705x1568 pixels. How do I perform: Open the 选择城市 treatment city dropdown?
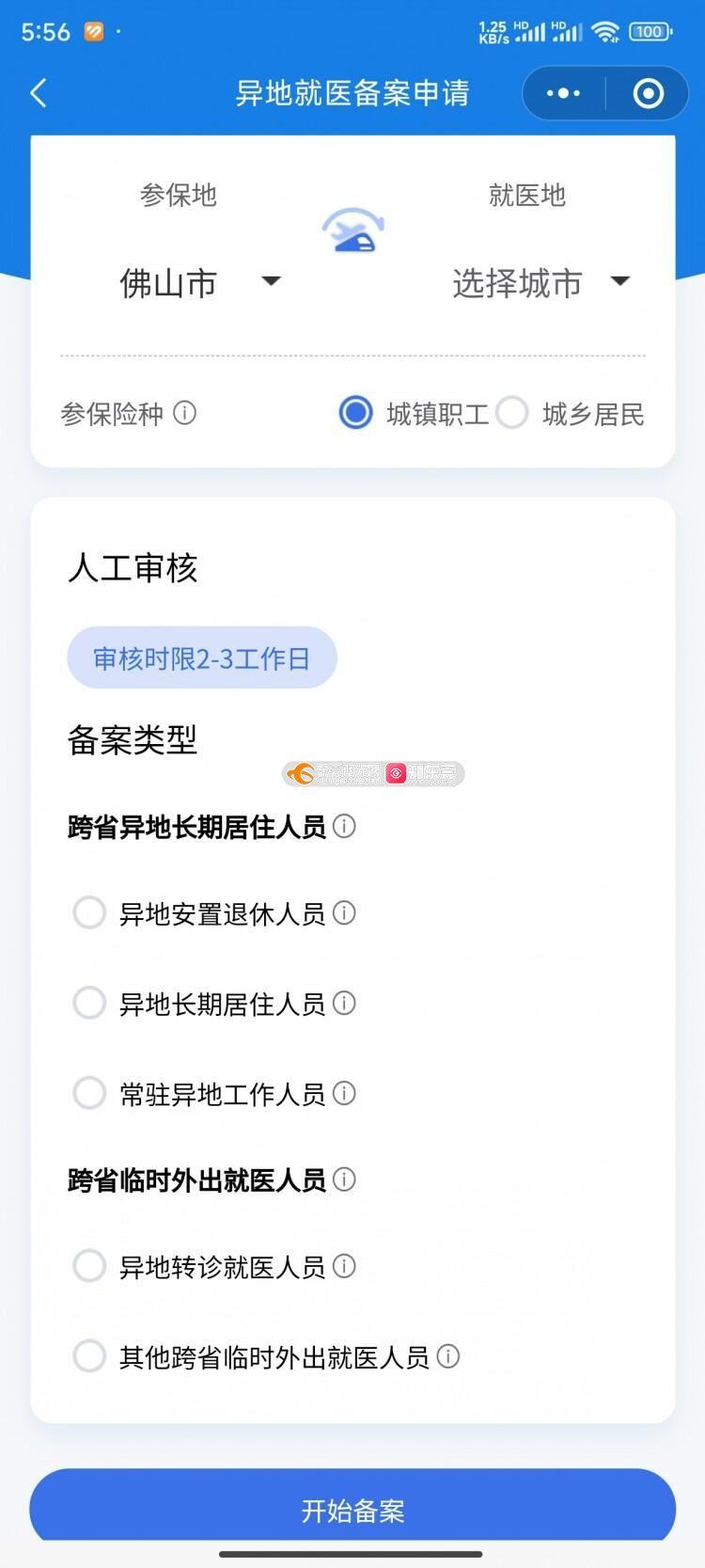pyautogui.click(x=540, y=282)
